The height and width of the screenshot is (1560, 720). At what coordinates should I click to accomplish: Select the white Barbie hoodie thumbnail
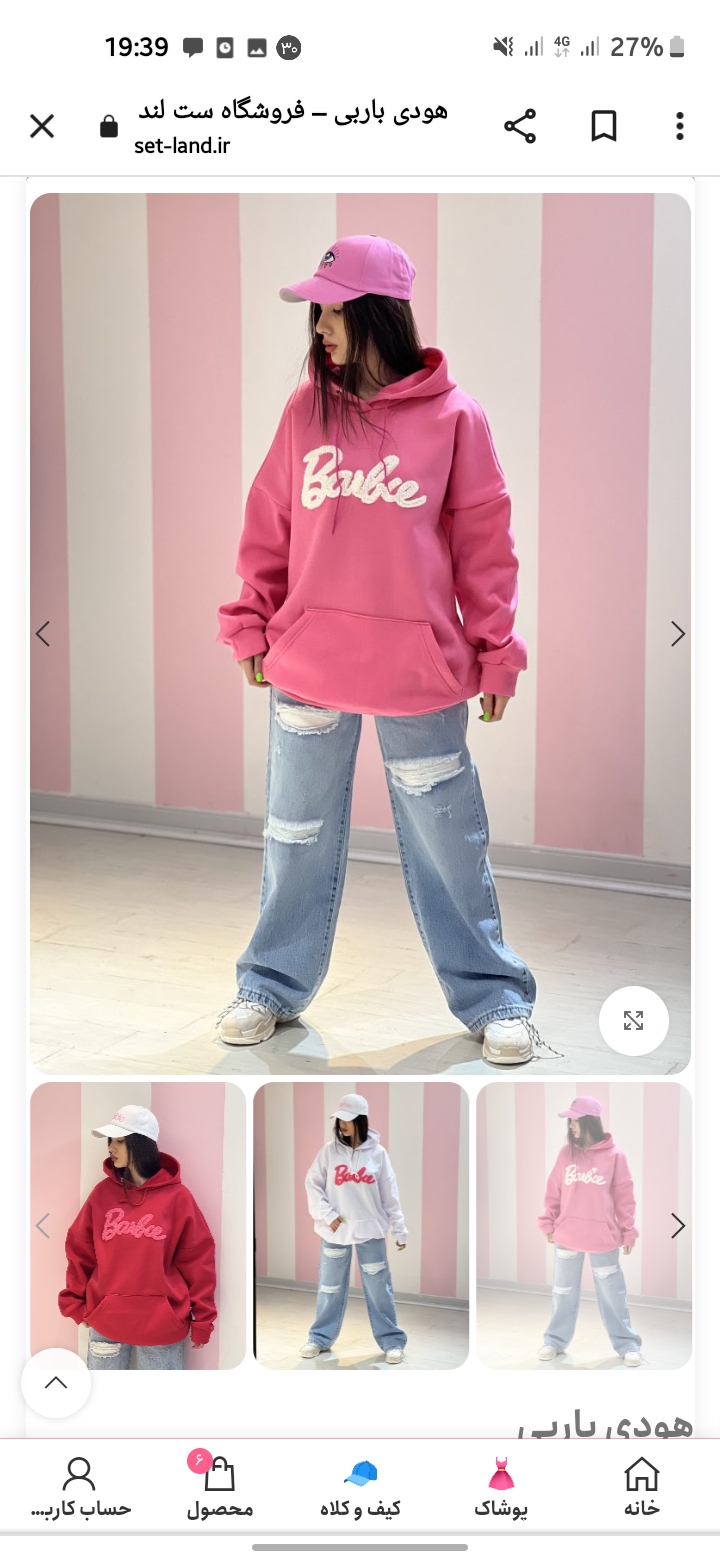(360, 1225)
